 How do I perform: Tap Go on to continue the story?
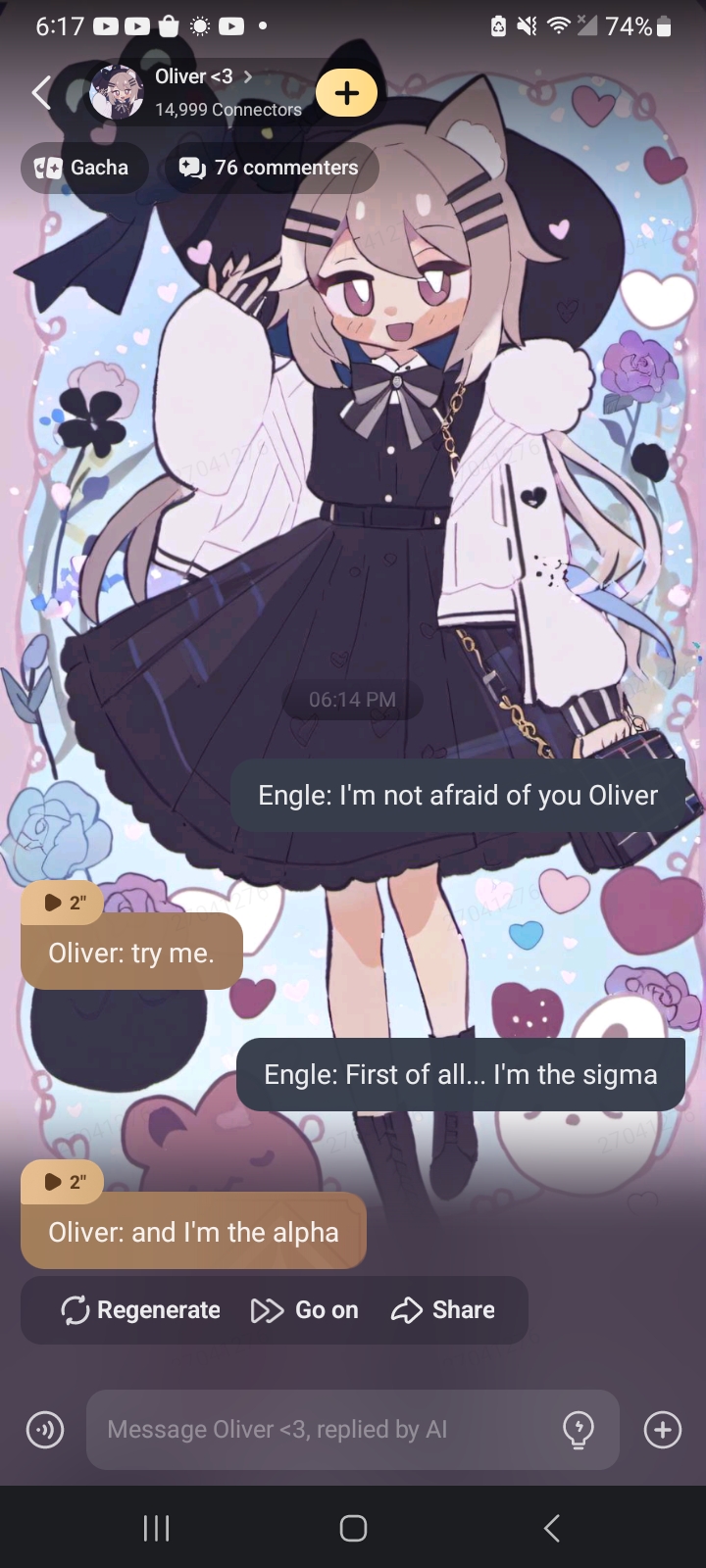(305, 1310)
